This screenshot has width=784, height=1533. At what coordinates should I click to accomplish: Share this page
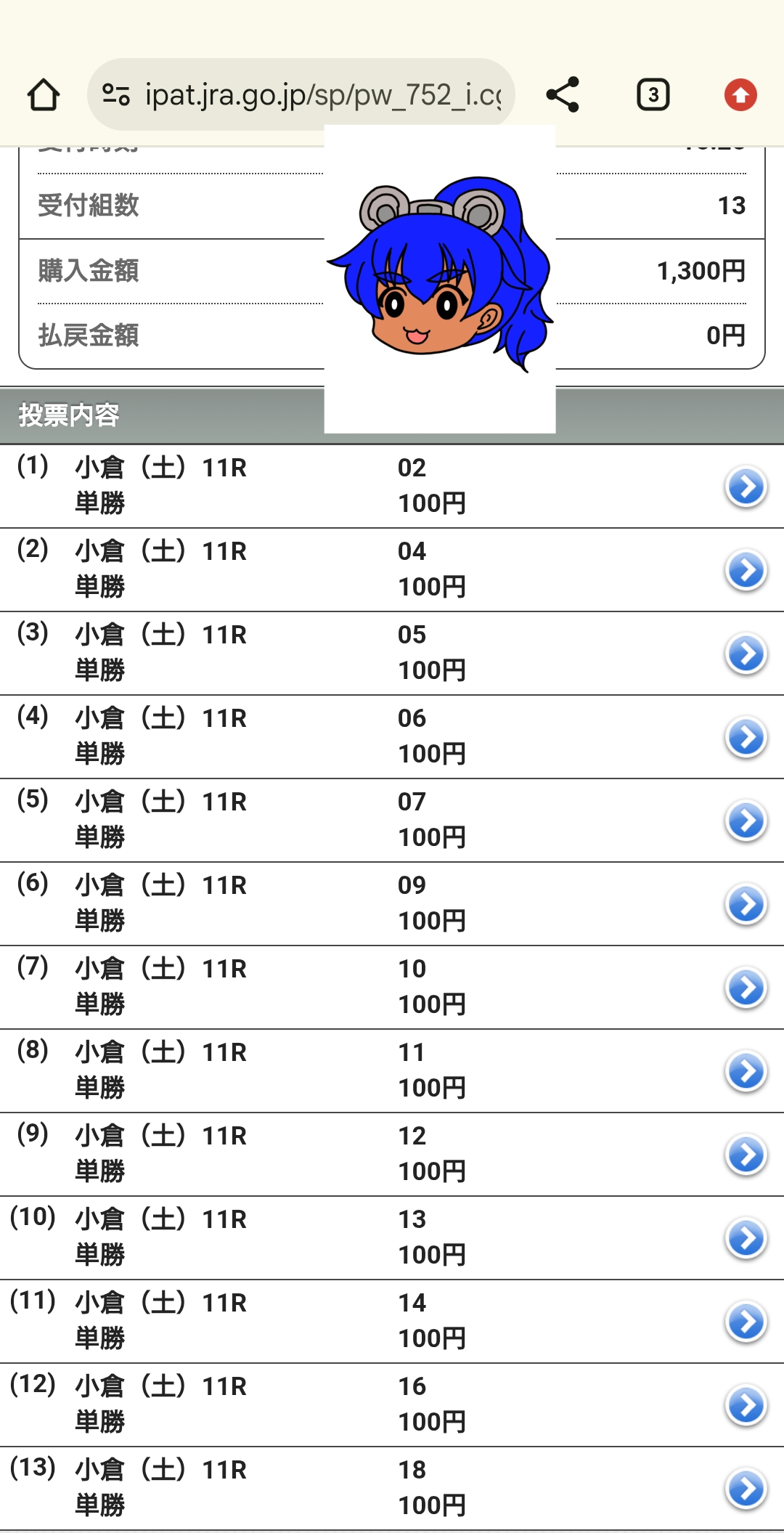tap(563, 95)
